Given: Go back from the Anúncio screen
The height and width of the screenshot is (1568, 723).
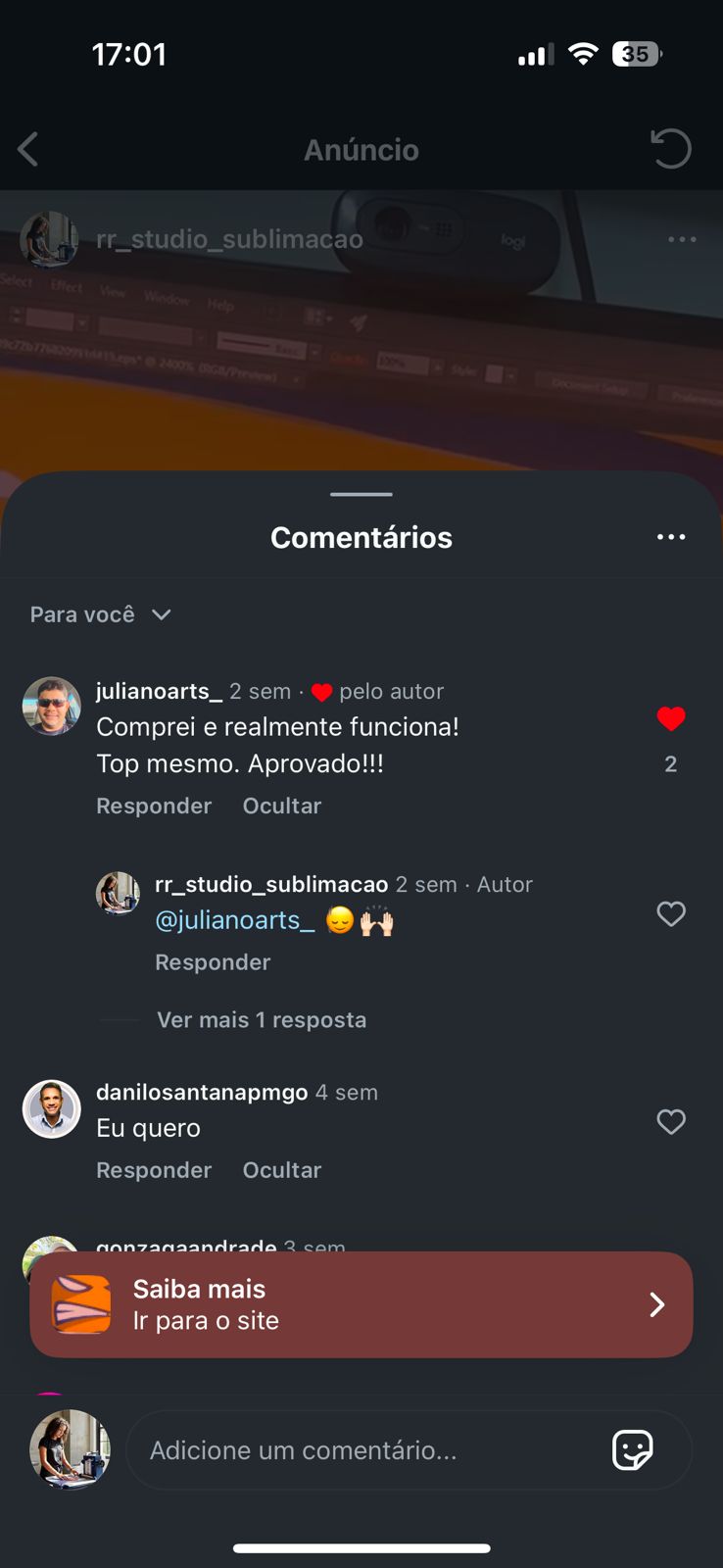Looking at the screenshot, I should 28,150.
